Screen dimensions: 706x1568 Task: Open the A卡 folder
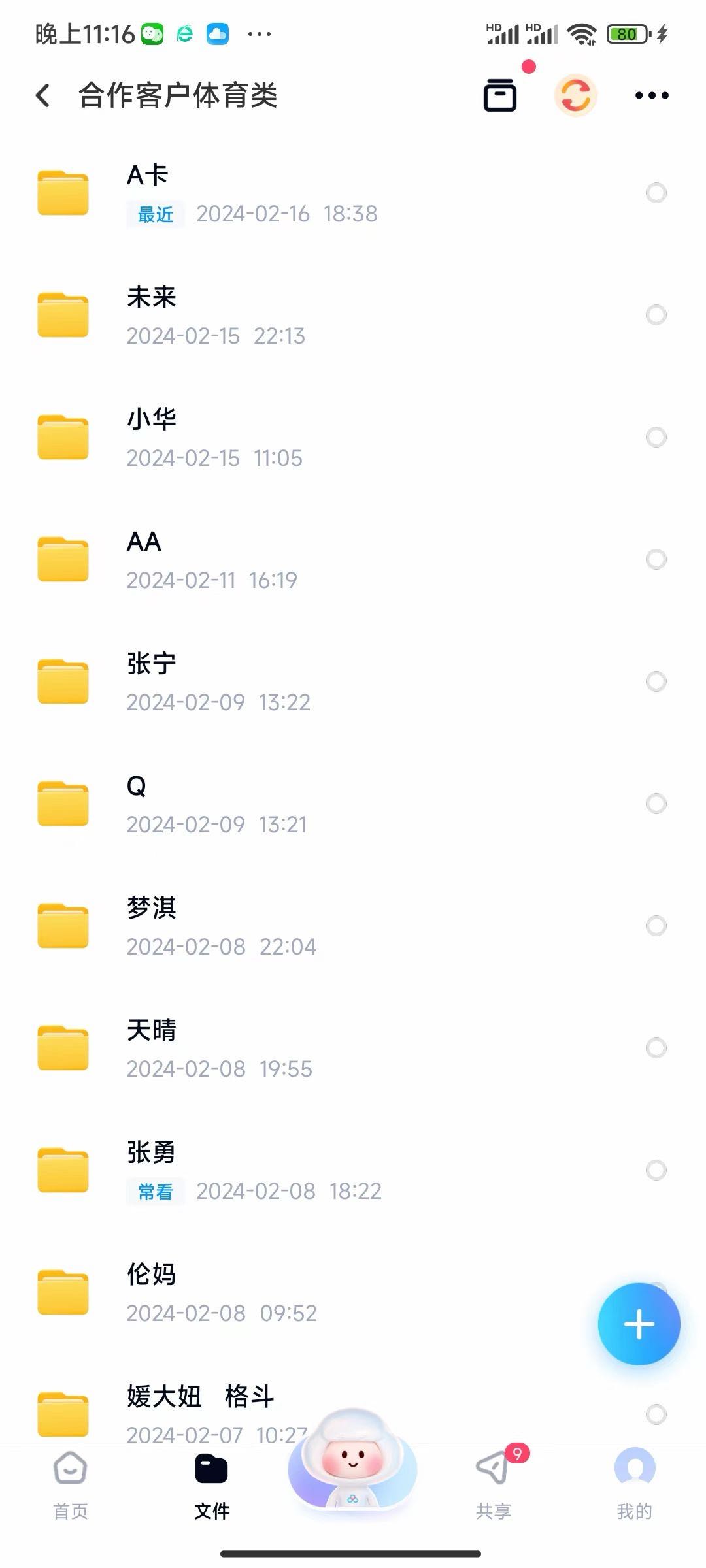353,193
